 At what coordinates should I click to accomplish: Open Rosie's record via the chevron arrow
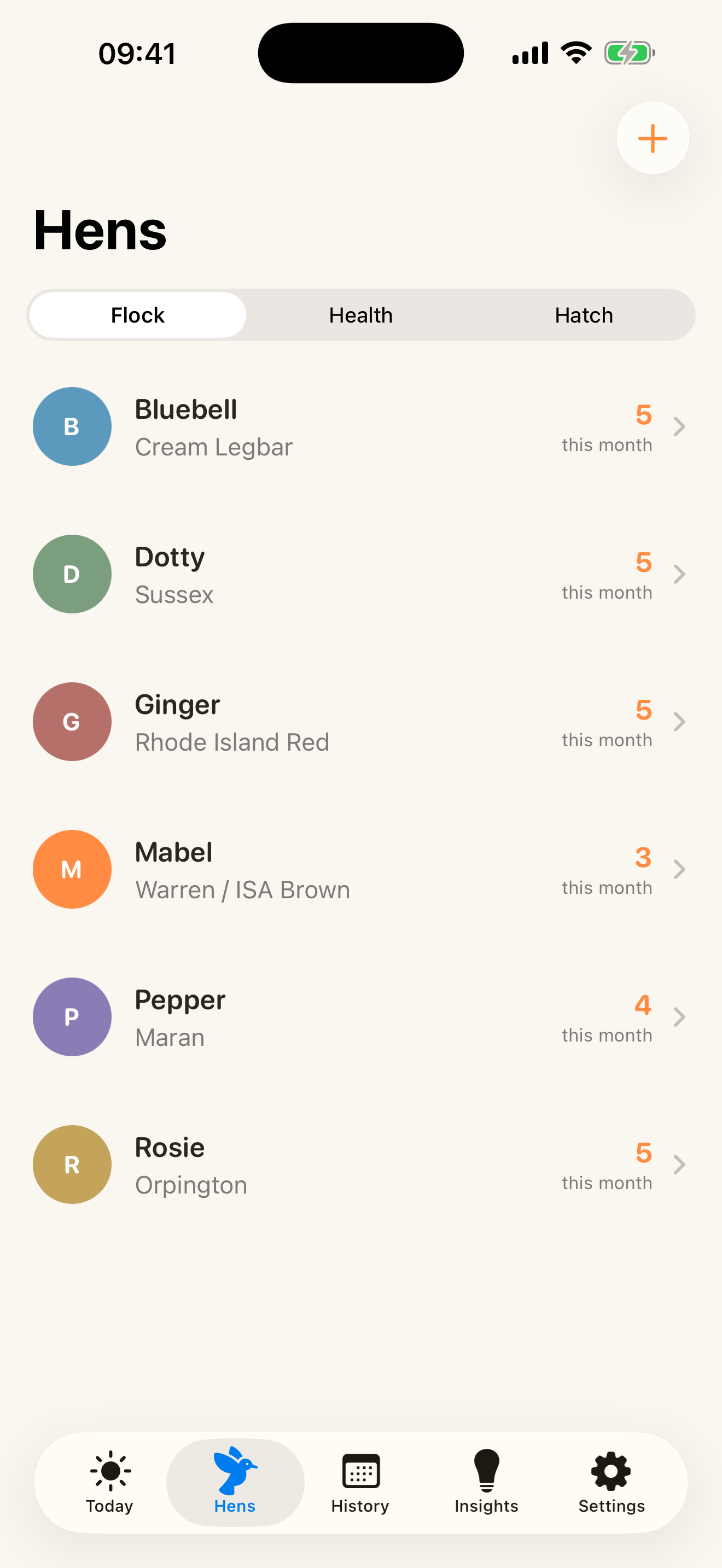pos(680,1165)
